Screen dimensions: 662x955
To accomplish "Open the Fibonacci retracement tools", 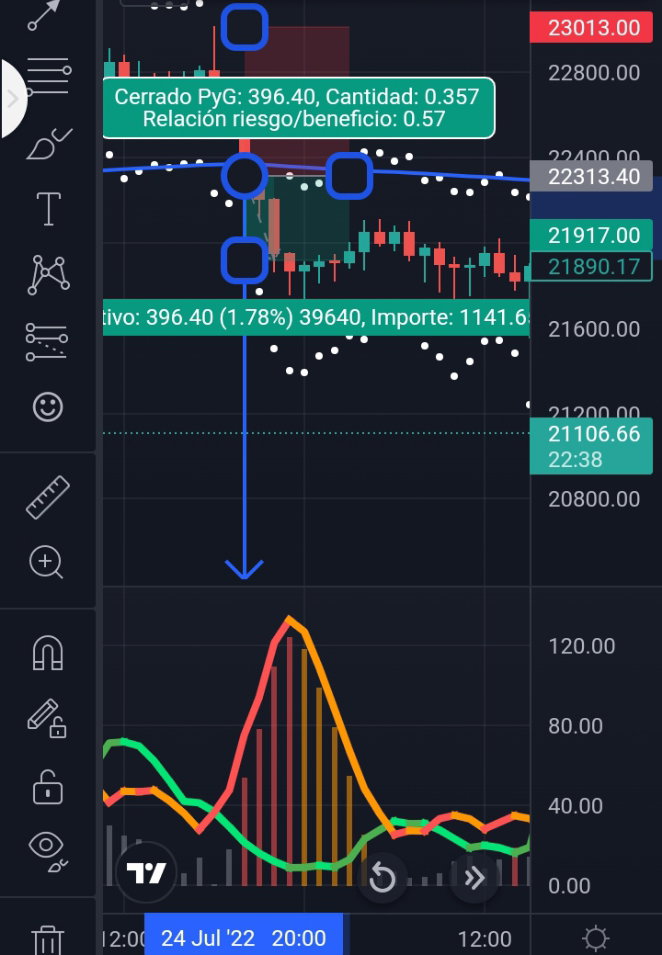I will pyautogui.click(x=49, y=76).
